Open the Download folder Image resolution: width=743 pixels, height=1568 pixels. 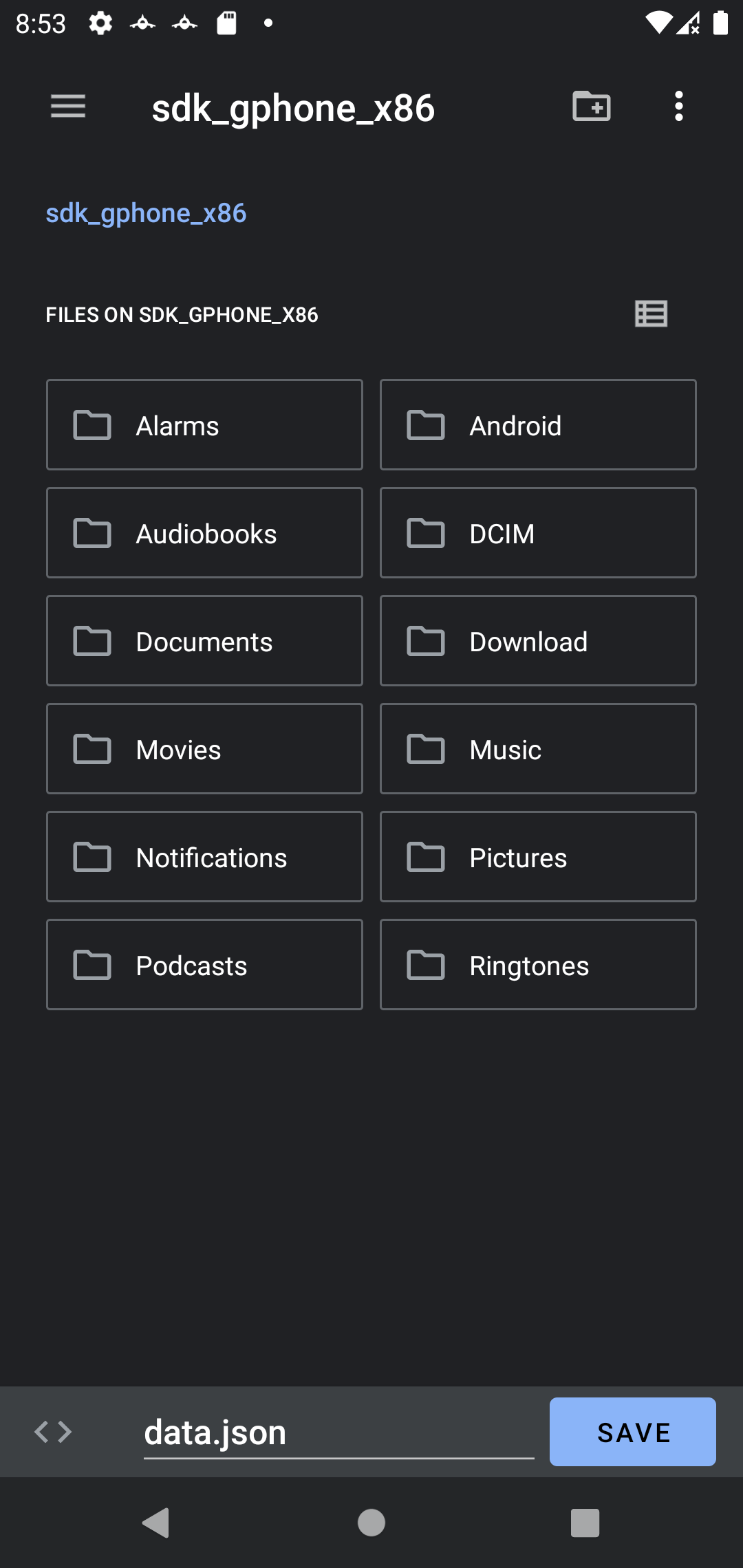(x=538, y=641)
